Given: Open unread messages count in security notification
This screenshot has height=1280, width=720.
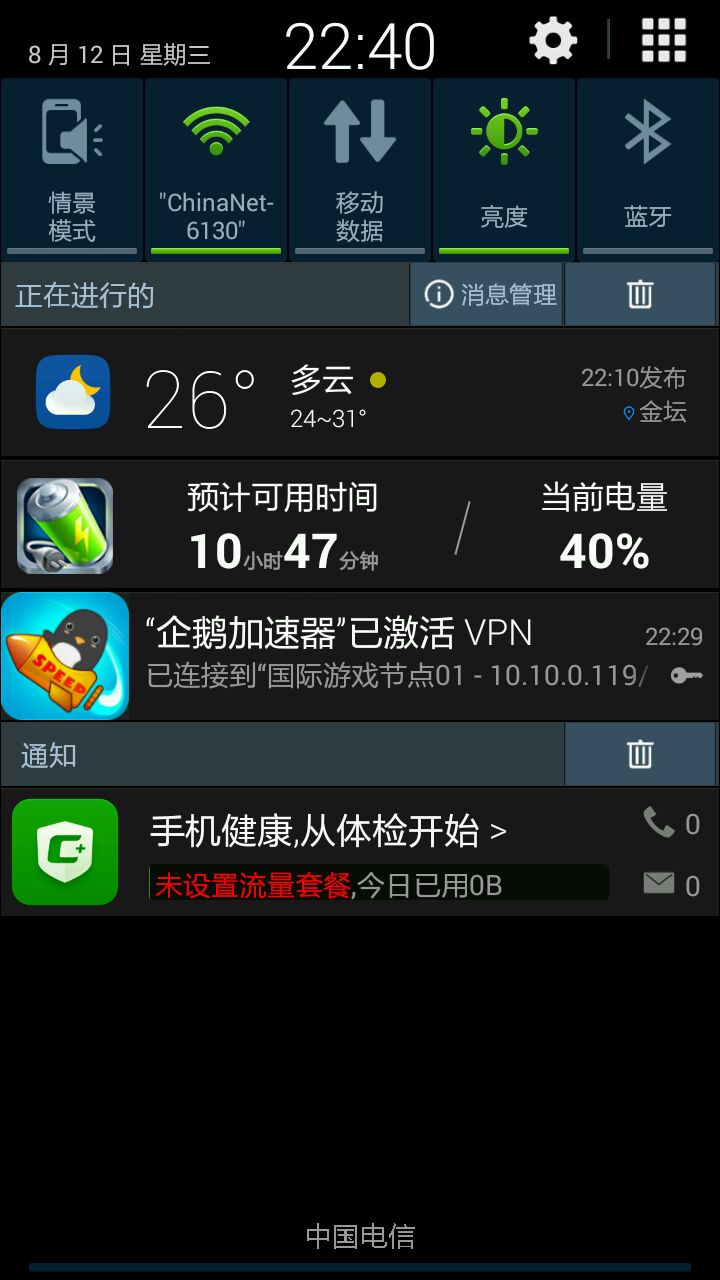Looking at the screenshot, I should tap(671, 884).
